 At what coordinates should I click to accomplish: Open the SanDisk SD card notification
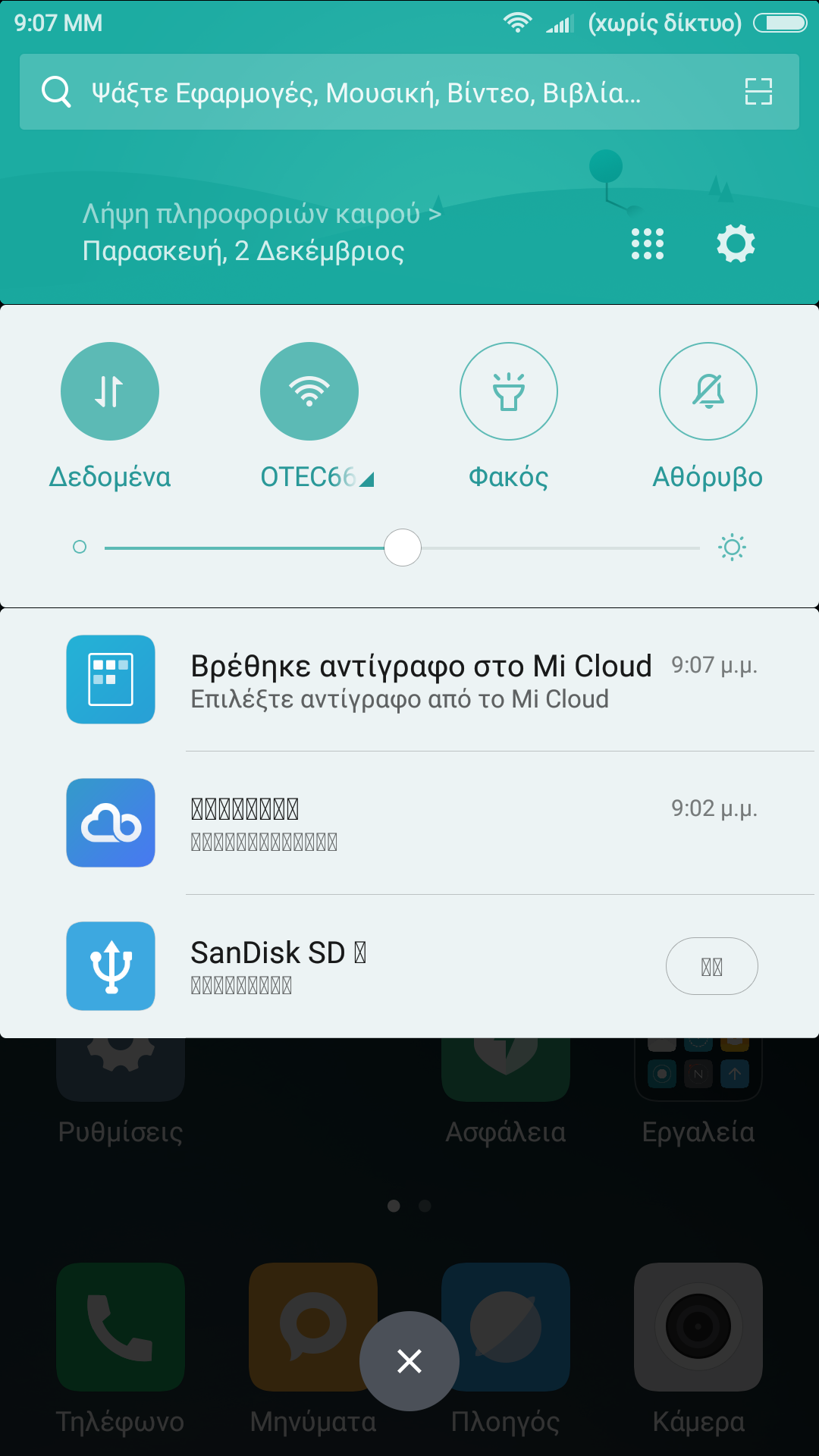(x=379, y=967)
